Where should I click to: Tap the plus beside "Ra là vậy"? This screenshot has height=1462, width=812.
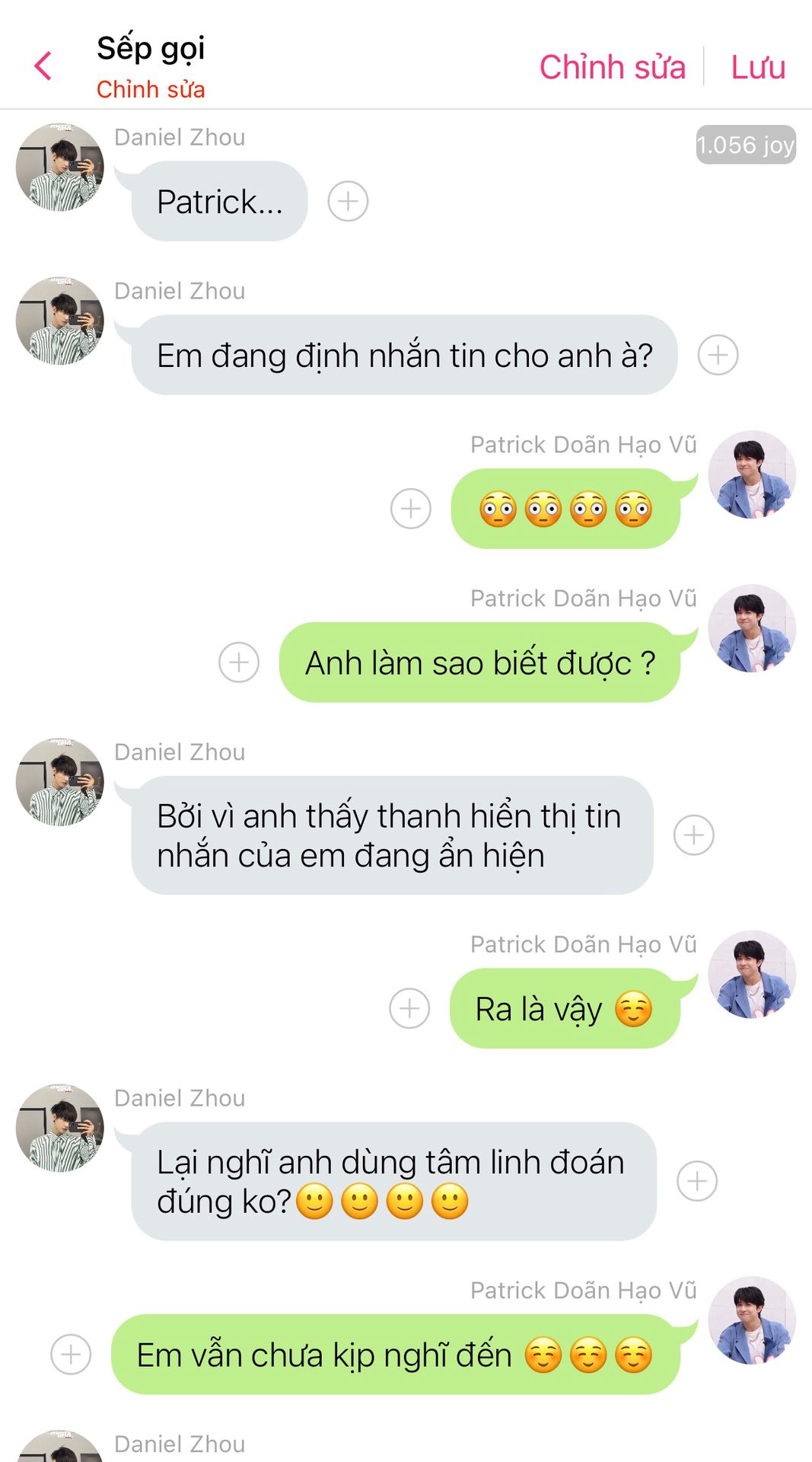(409, 1009)
